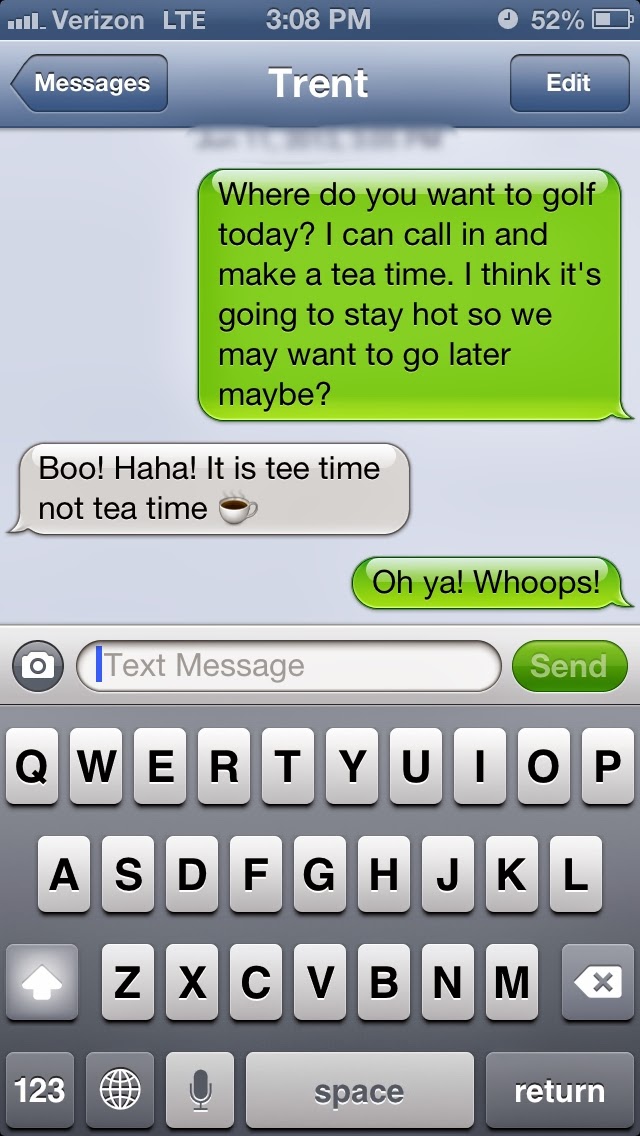Hit the return key
Screen dimensions: 640x1136
point(560,1090)
